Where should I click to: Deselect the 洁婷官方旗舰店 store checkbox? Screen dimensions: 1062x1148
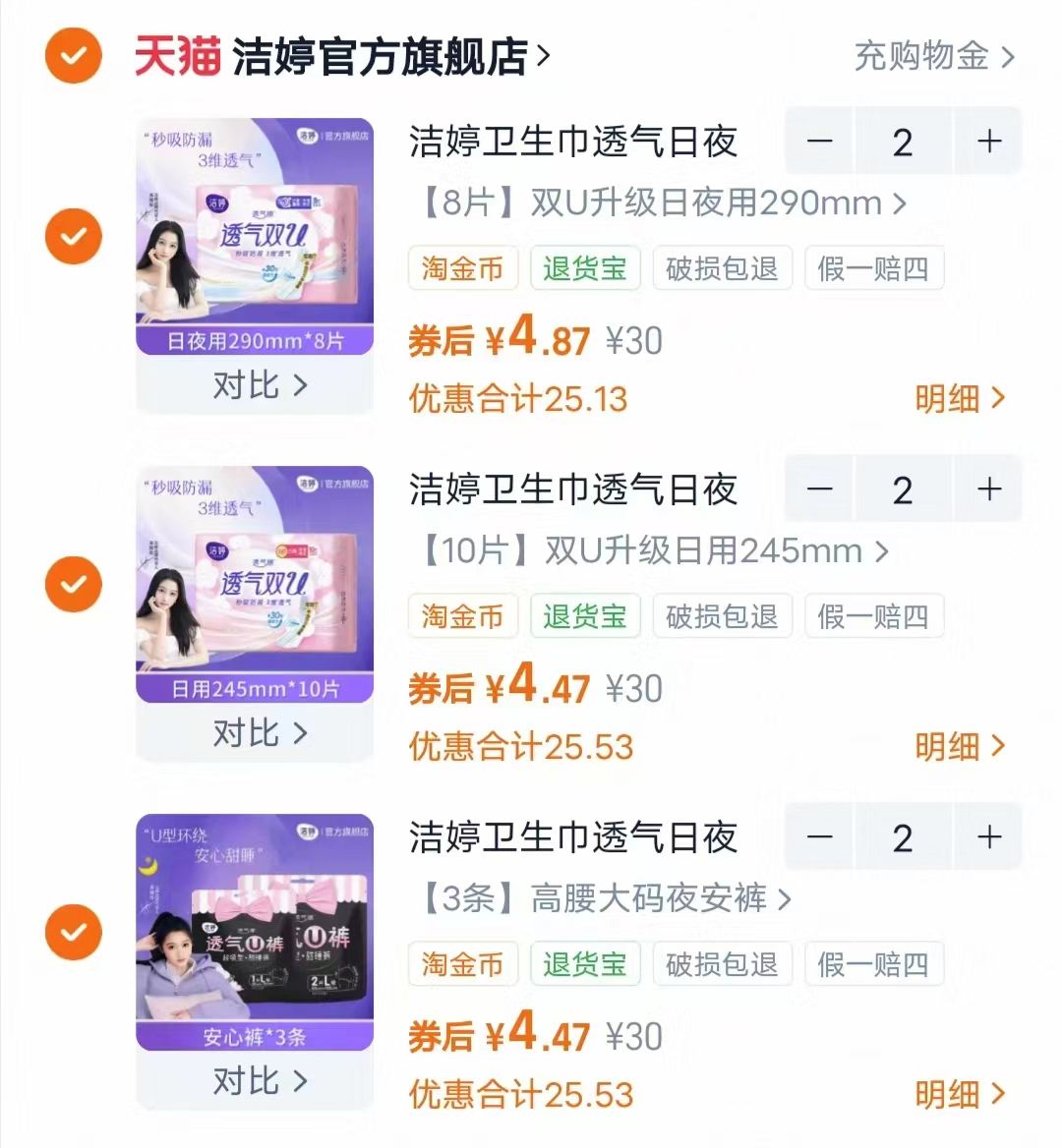click(73, 56)
